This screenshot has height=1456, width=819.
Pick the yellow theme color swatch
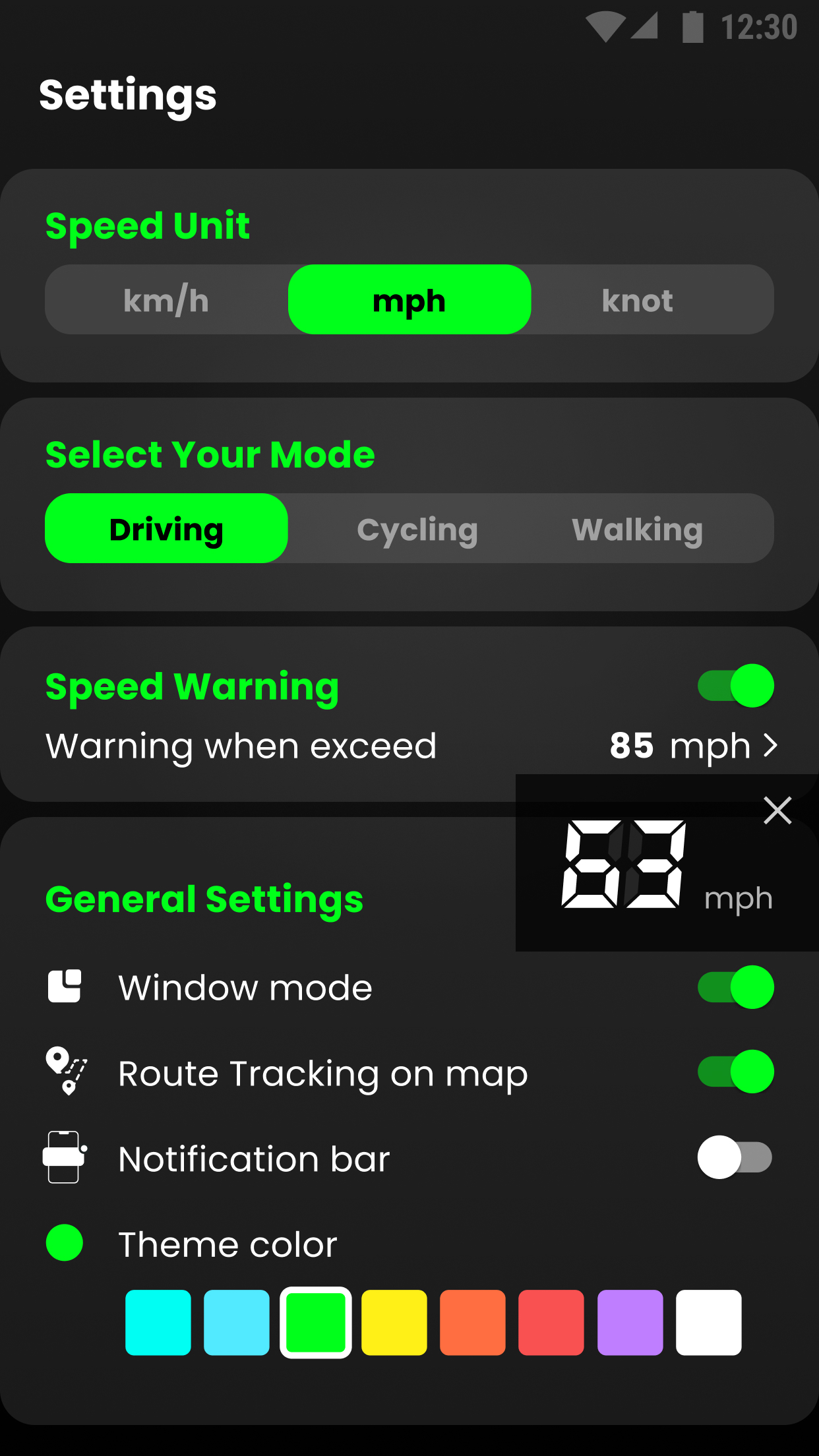[x=394, y=1321]
